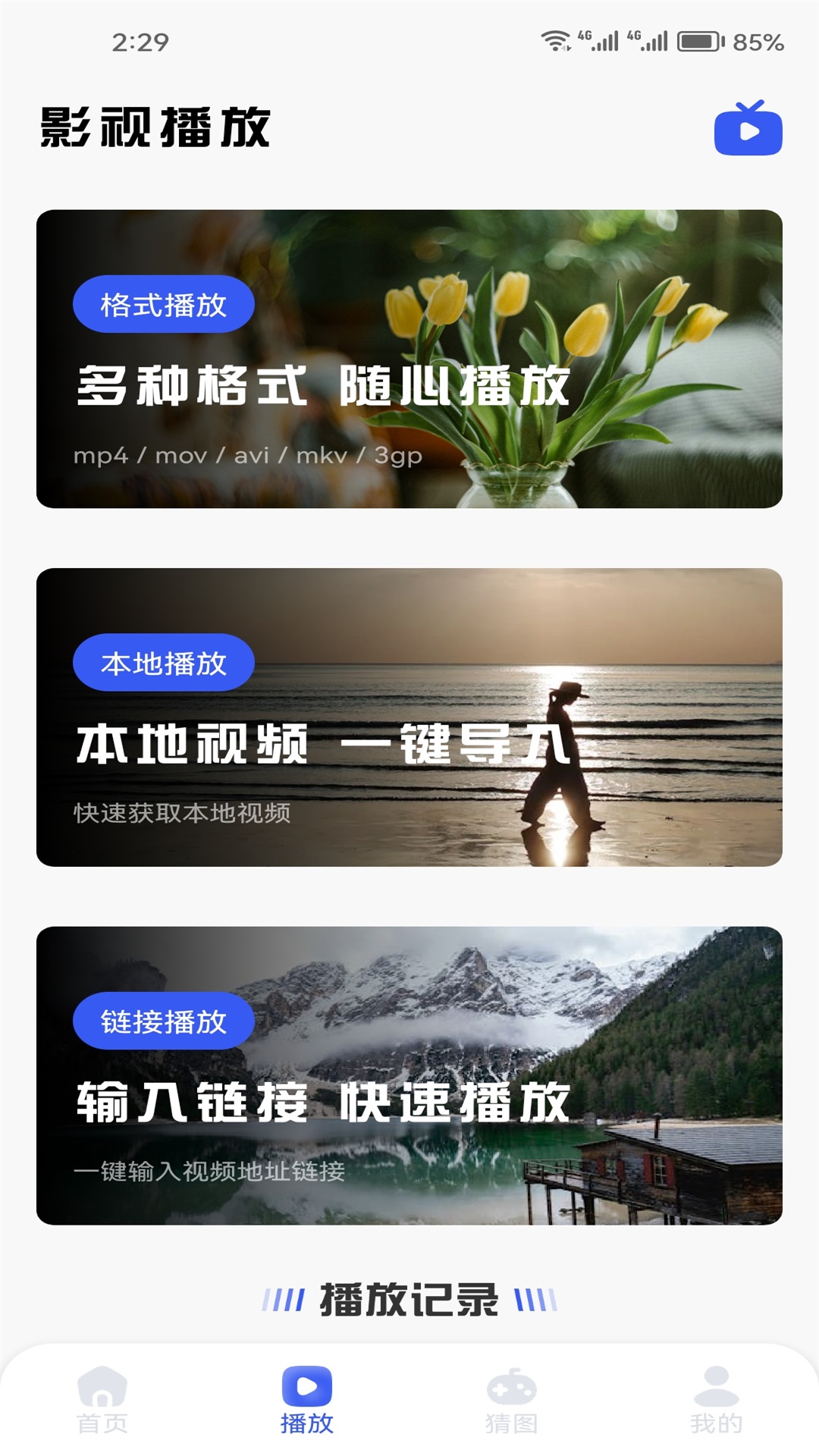This screenshot has height=1456, width=819.
Task: Switch to the 首页 tab
Action: pos(102,1400)
